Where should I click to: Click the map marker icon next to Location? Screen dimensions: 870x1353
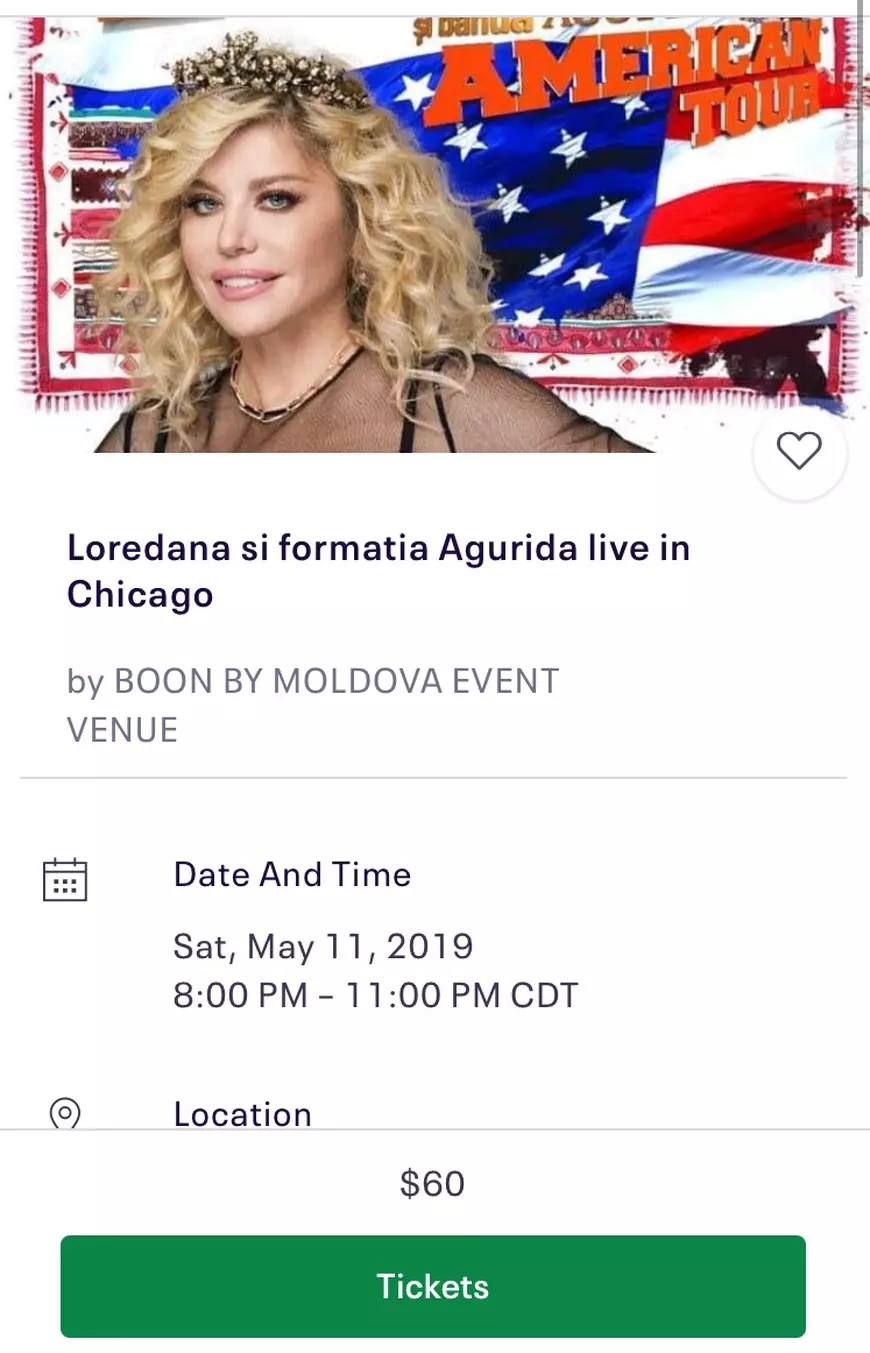(64, 1111)
